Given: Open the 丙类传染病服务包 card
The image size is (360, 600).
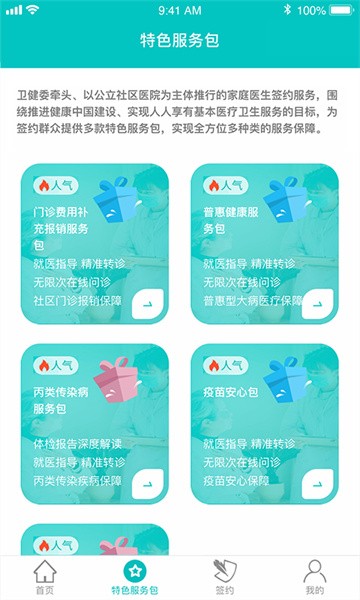Looking at the screenshot, I should tap(94, 424).
